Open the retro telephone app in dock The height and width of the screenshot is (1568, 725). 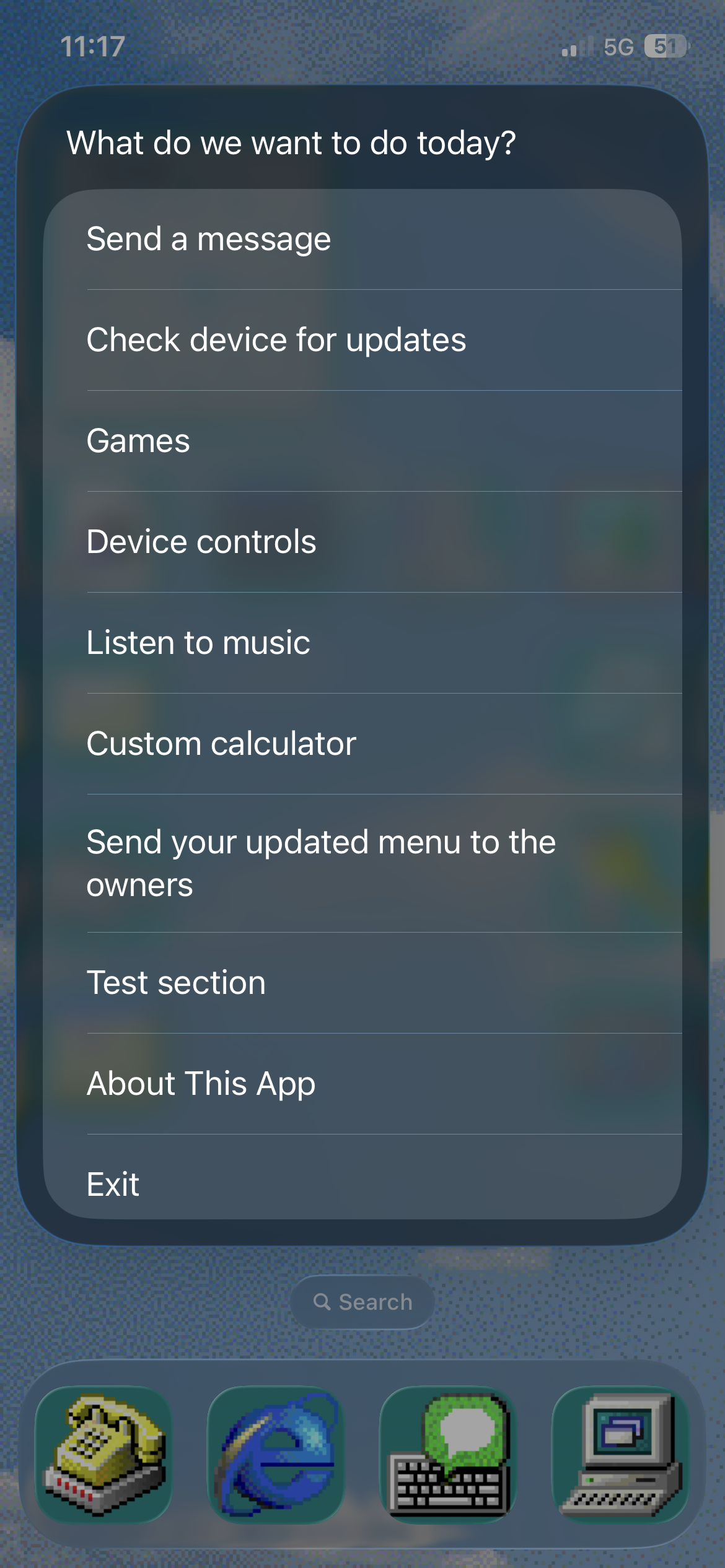[103, 1454]
